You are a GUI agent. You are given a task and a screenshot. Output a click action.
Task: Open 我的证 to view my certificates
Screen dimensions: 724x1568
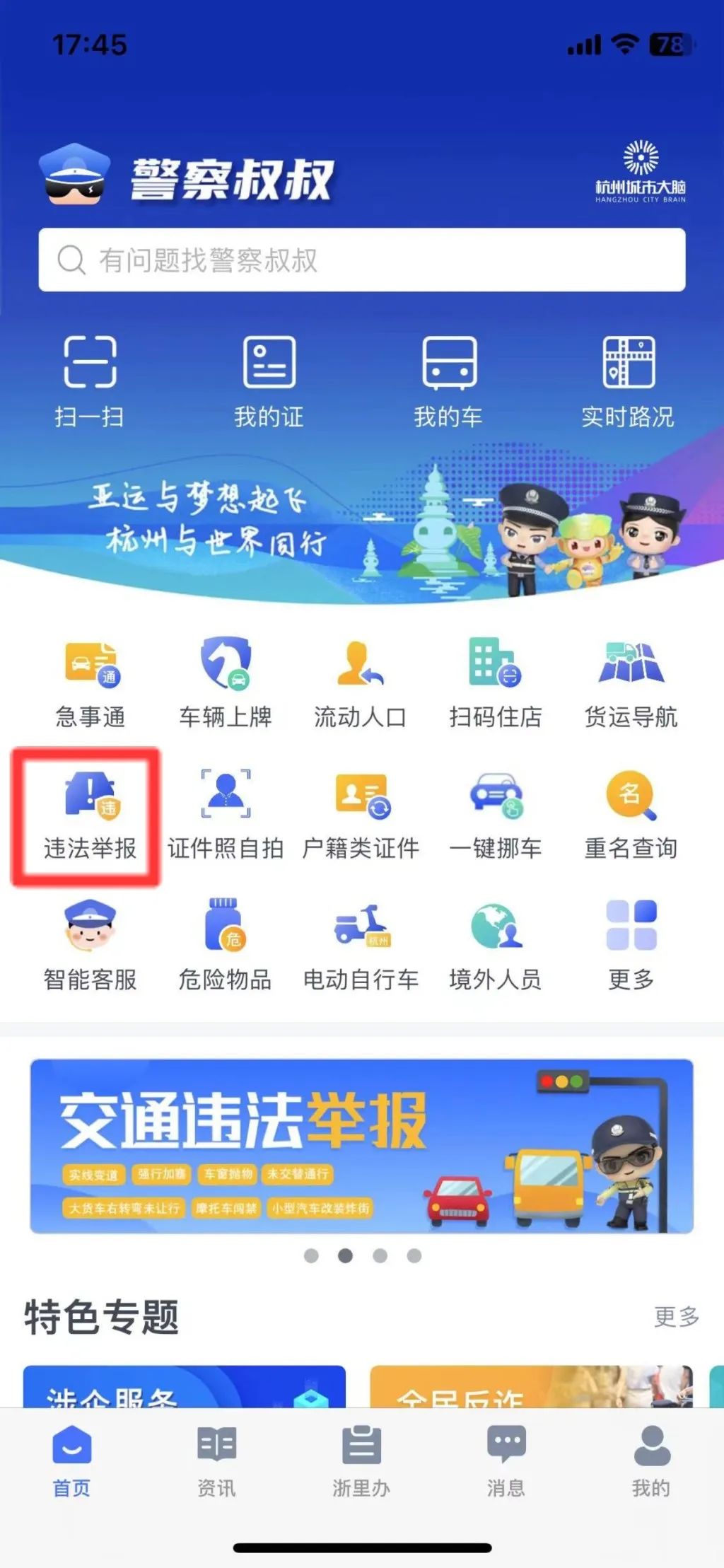[x=271, y=378]
